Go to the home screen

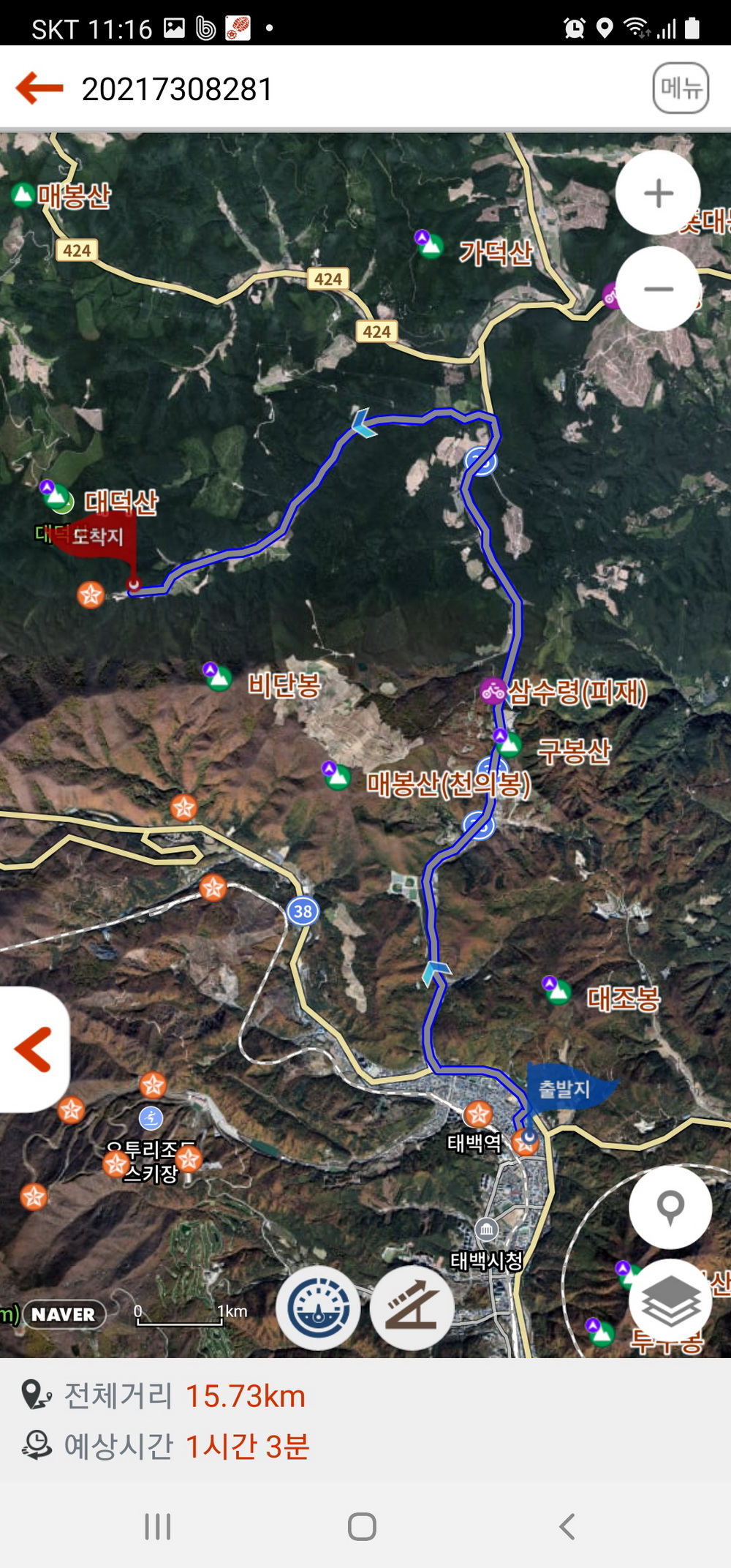pos(363,1526)
